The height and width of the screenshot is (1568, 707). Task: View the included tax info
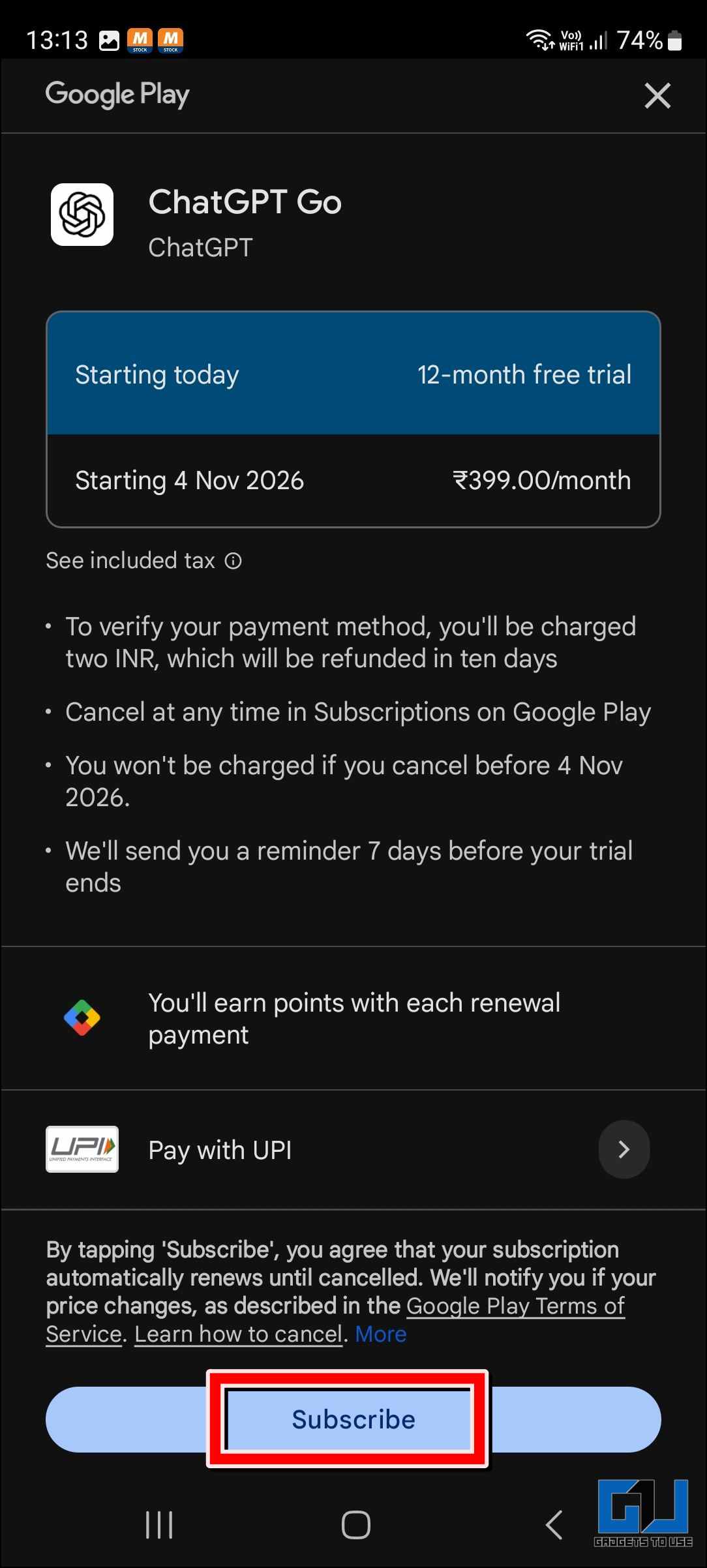tap(233, 561)
